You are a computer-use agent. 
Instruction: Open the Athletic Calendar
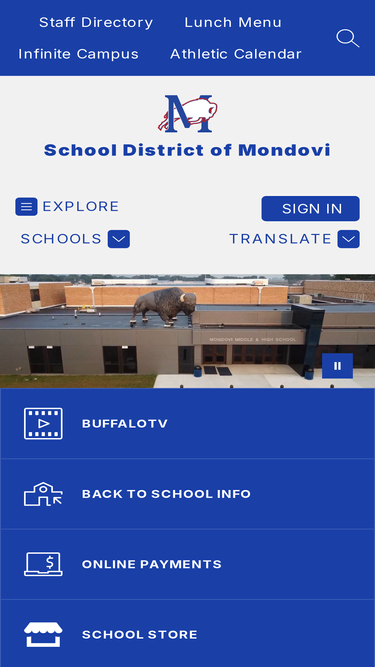(x=236, y=54)
